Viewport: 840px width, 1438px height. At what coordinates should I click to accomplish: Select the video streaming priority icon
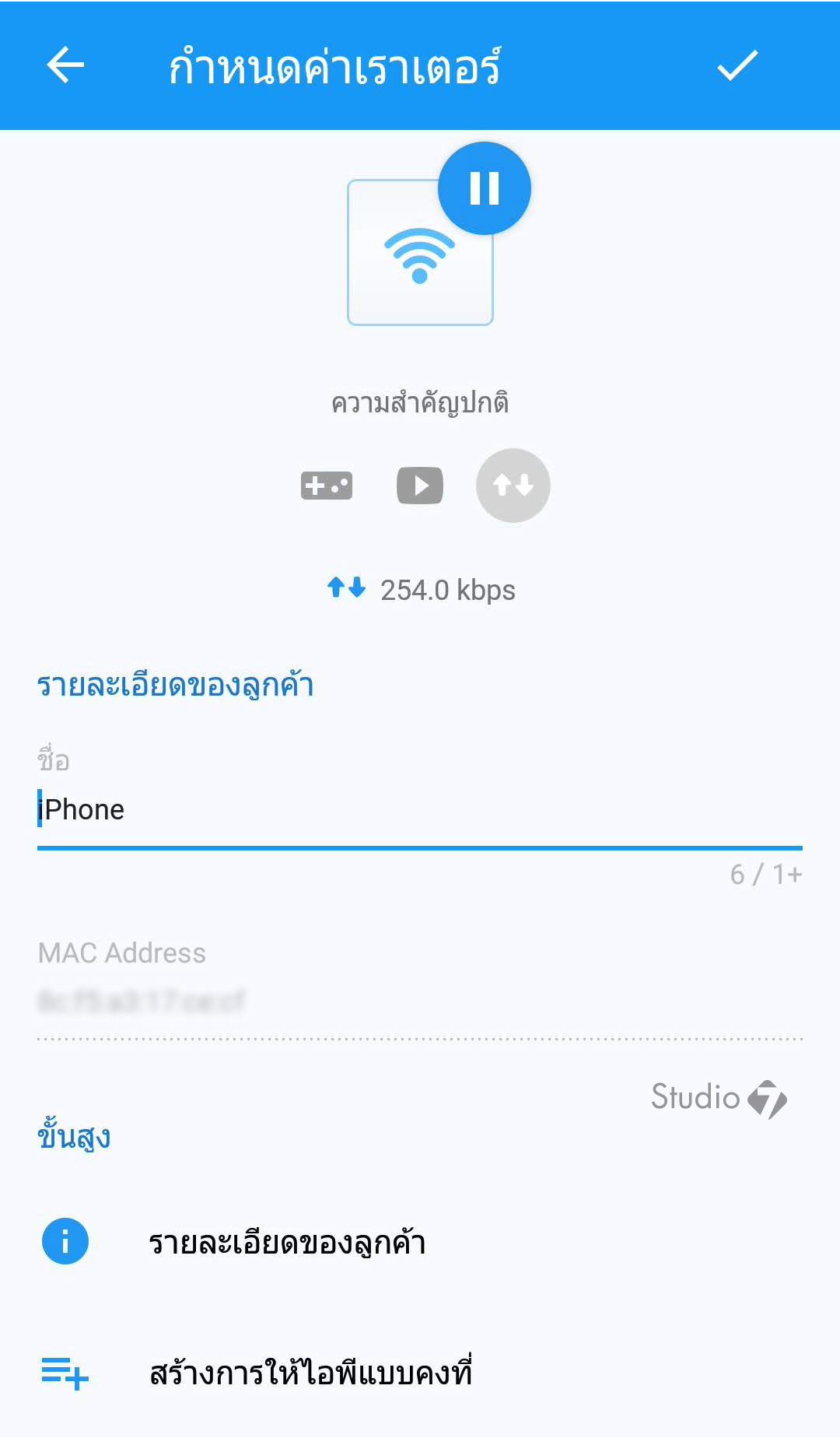(420, 486)
